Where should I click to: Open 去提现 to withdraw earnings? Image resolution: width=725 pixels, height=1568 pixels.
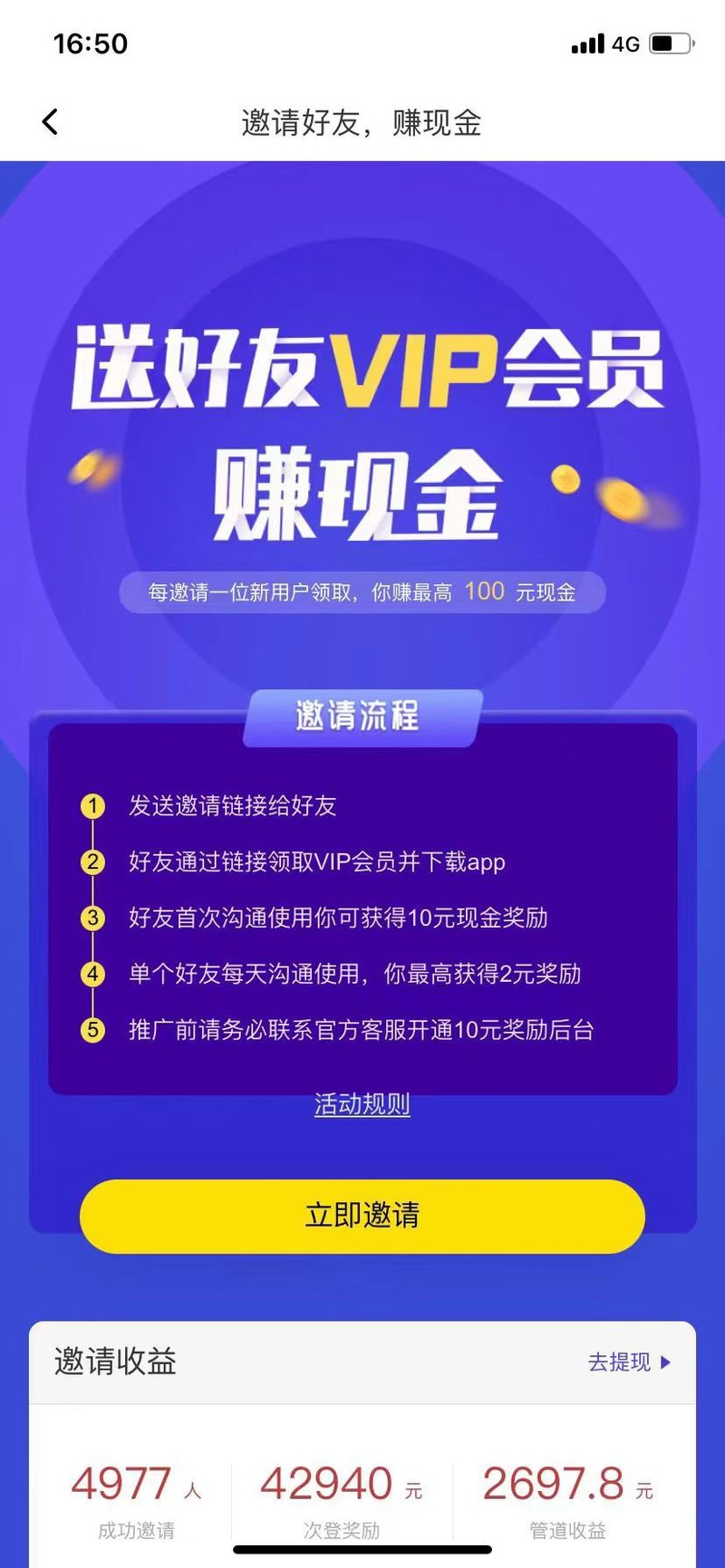tap(628, 1361)
